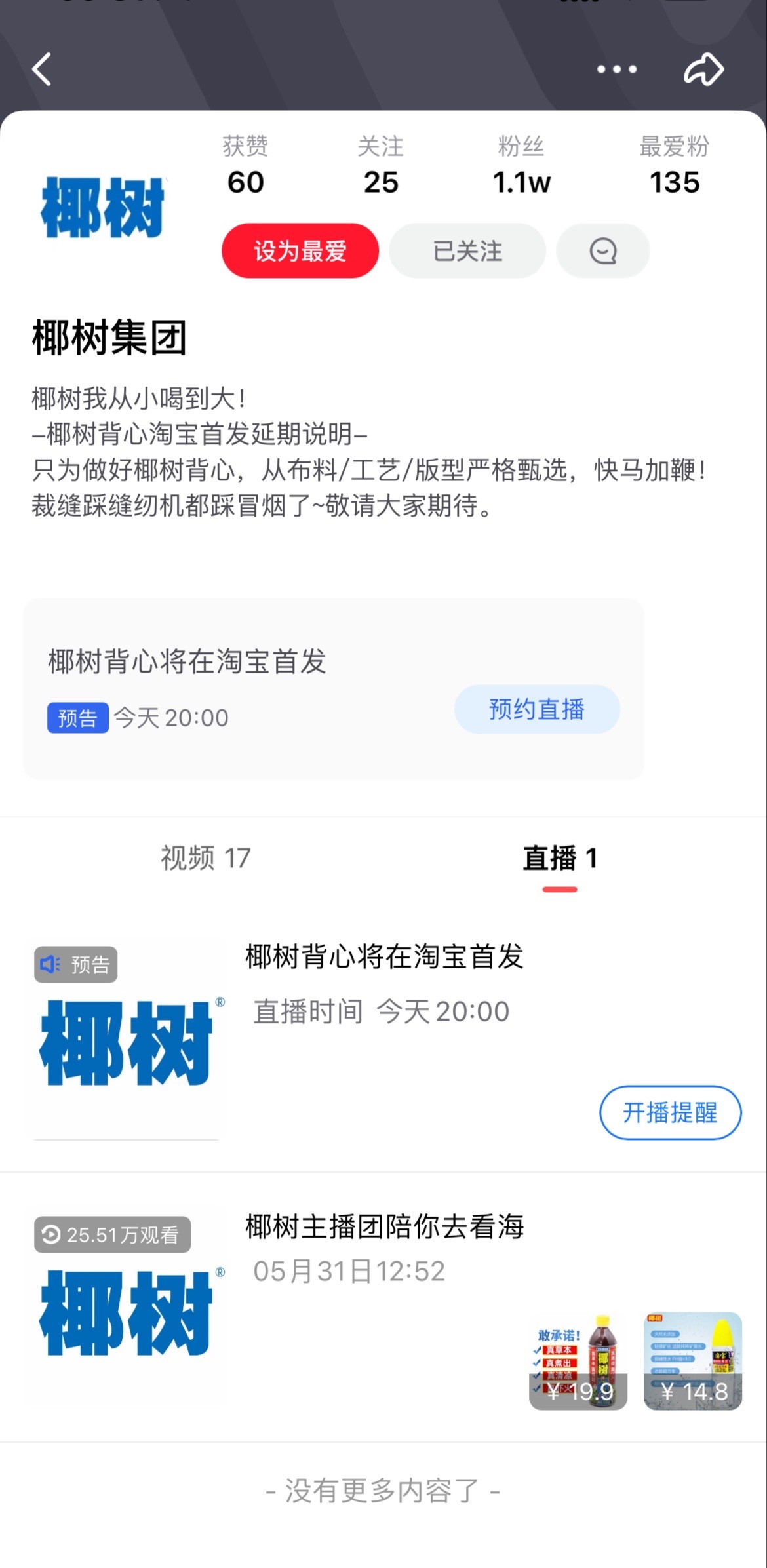Select the 直播 1 tab
Viewport: 767px width, 1568px height.
click(560, 858)
